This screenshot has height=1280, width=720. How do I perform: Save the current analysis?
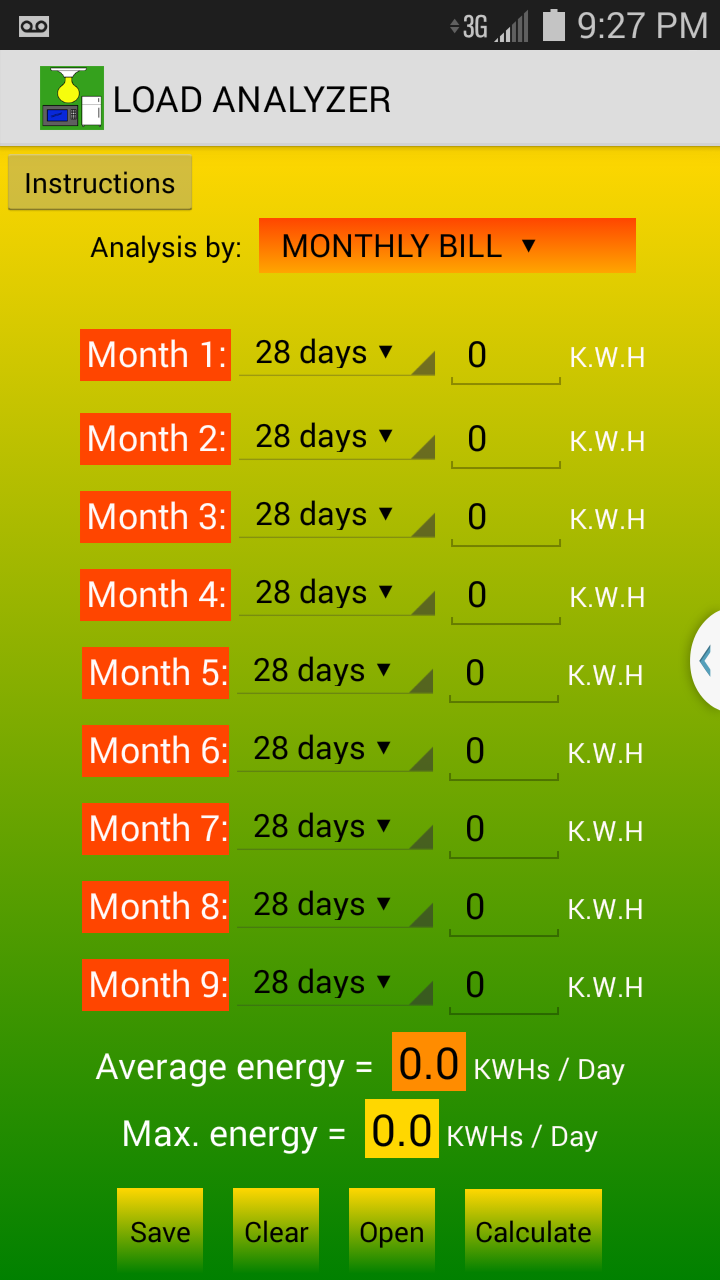159,1231
